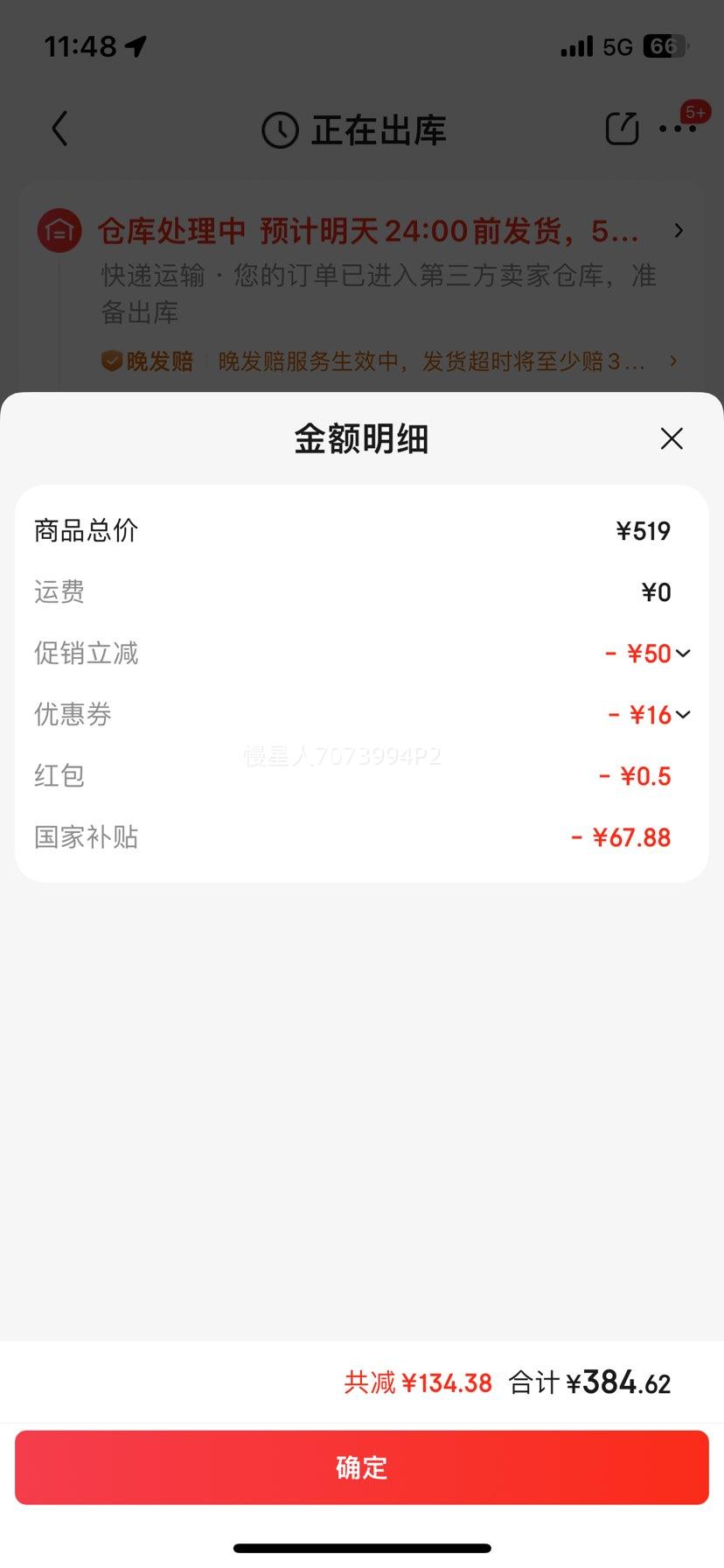The width and height of the screenshot is (724, 1568).
Task: Confirm with the 确定 button
Action: [362, 1467]
